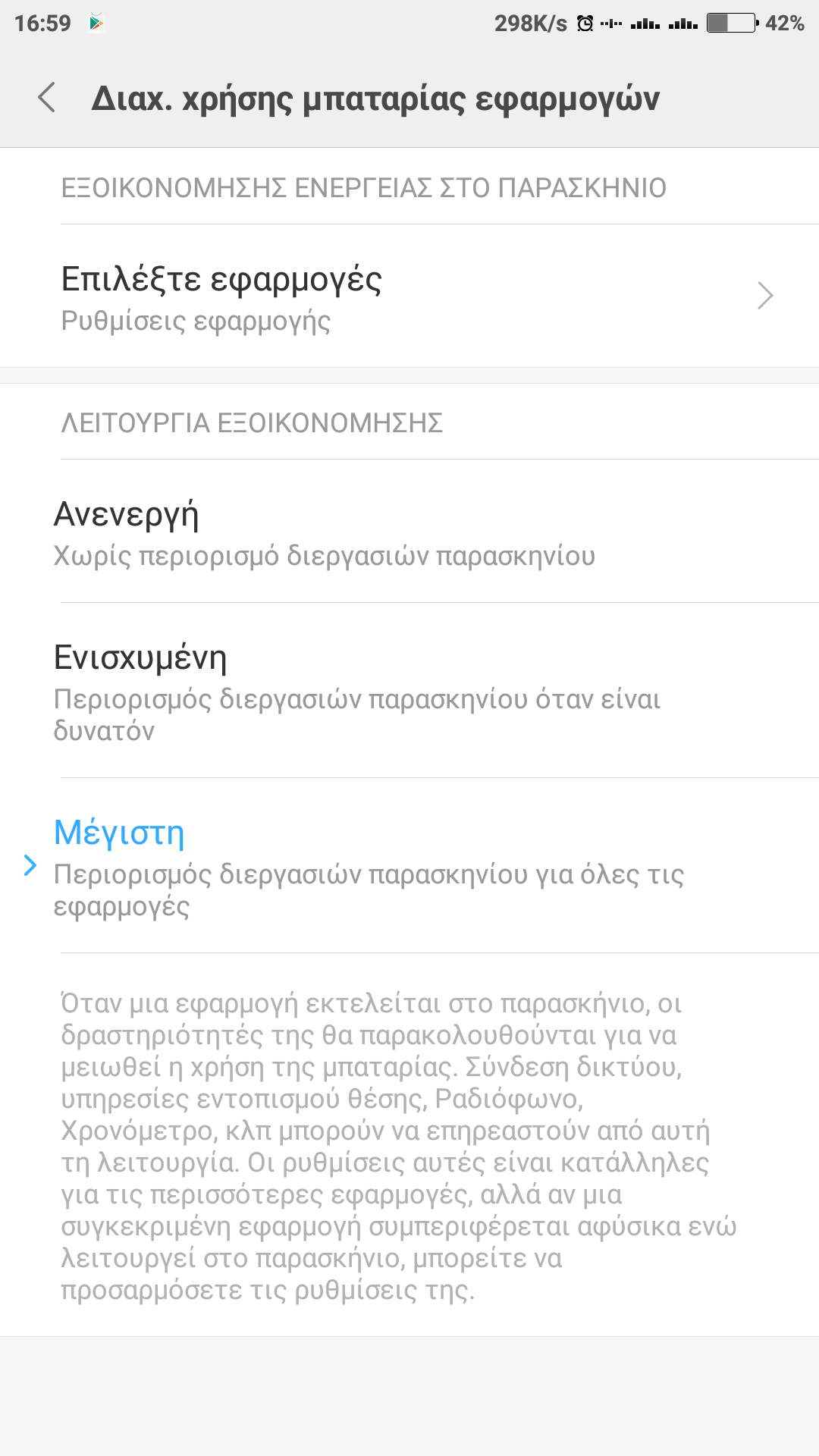Image resolution: width=819 pixels, height=1456 pixels.
Task: Go back from battery usage management
Action: click(47, 98)
